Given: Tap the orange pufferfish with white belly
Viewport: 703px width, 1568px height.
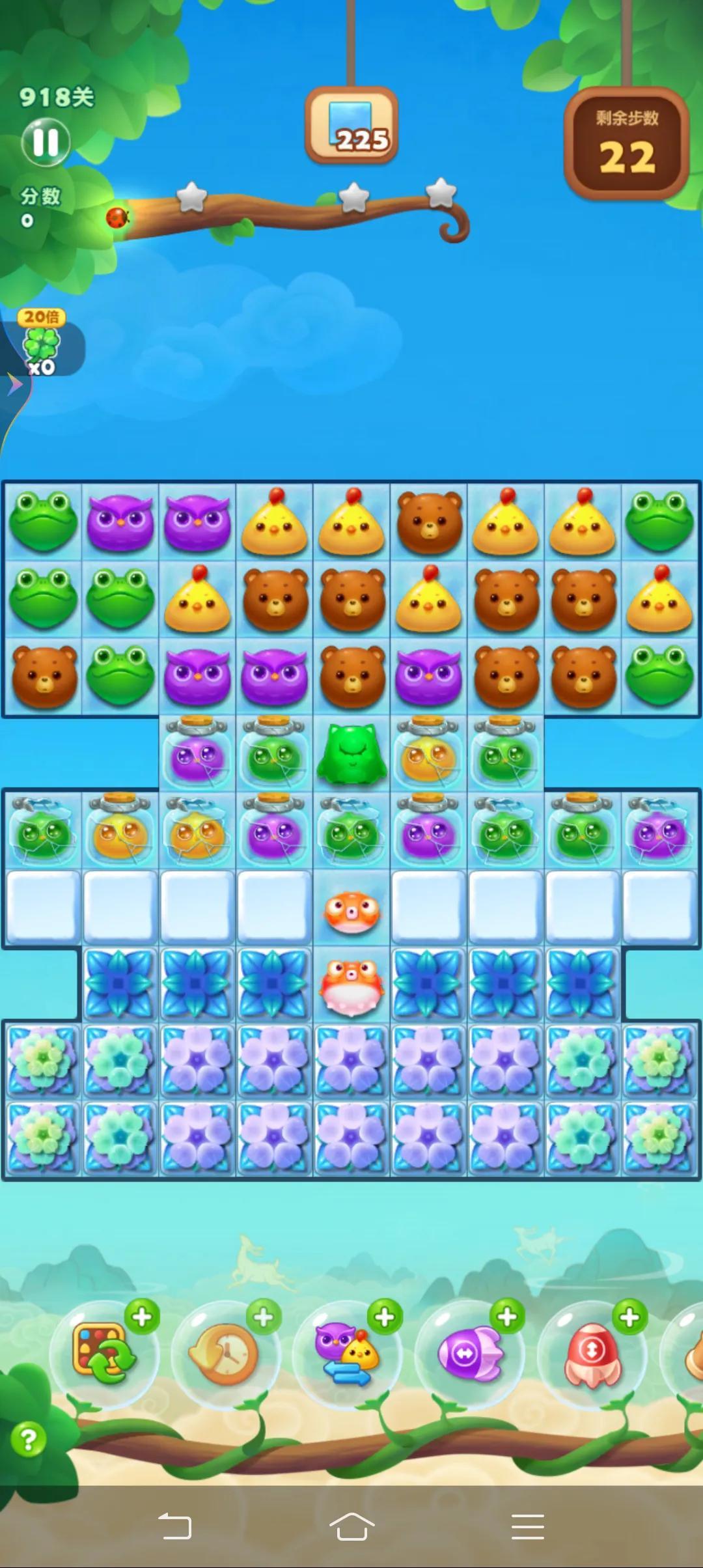Looking at the screenshot, I should 351,985.
